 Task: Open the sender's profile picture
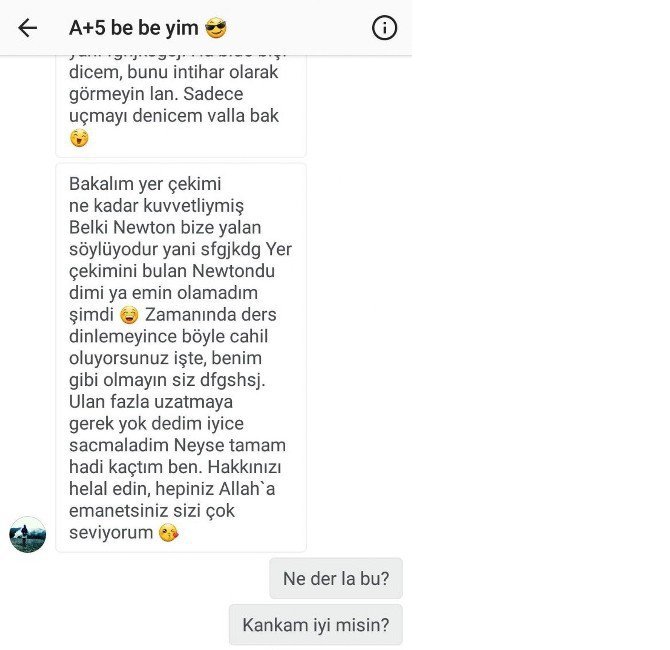tap(27, 535)
